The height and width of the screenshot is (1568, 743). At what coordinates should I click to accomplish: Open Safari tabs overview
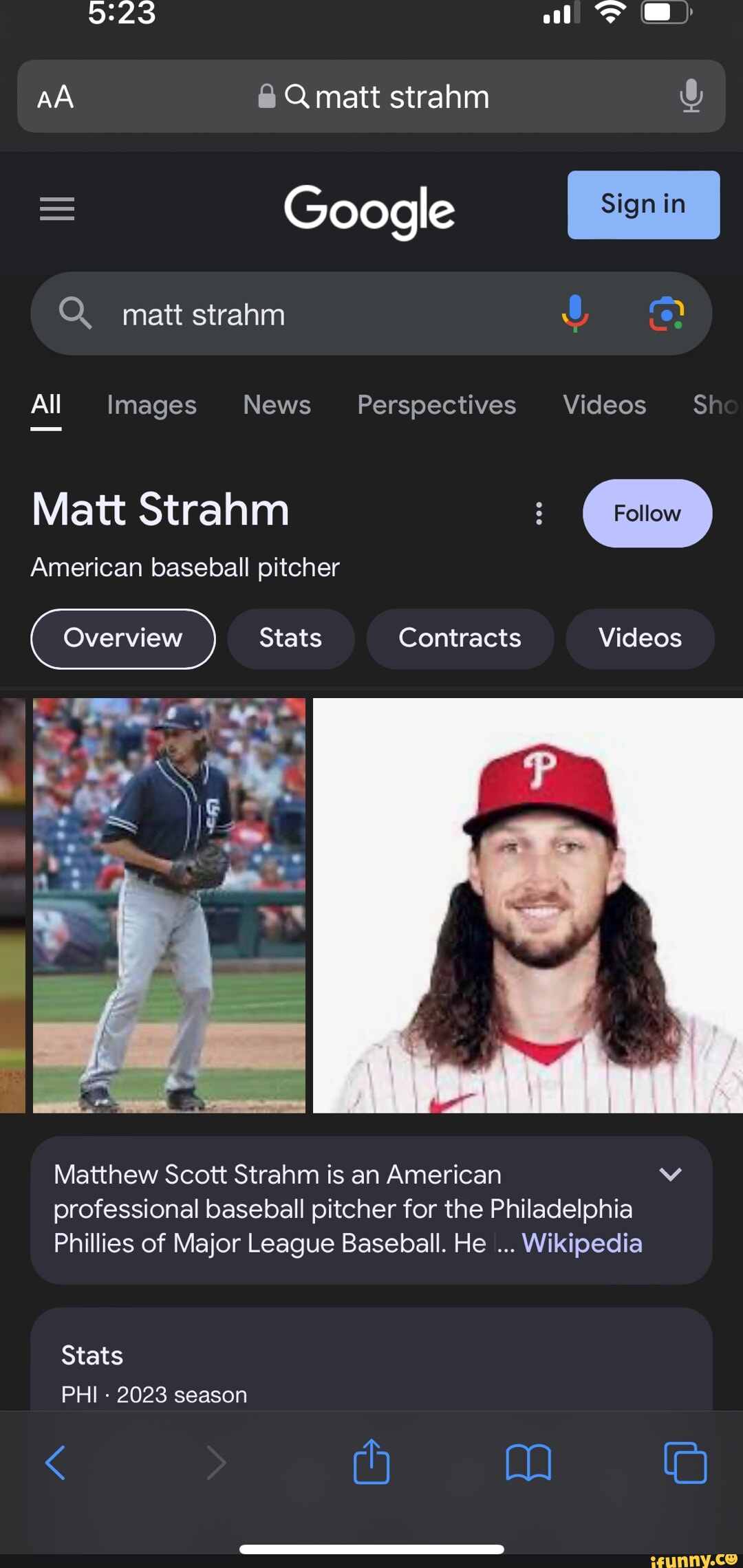pyautogui.click(x=685, y=1462)
